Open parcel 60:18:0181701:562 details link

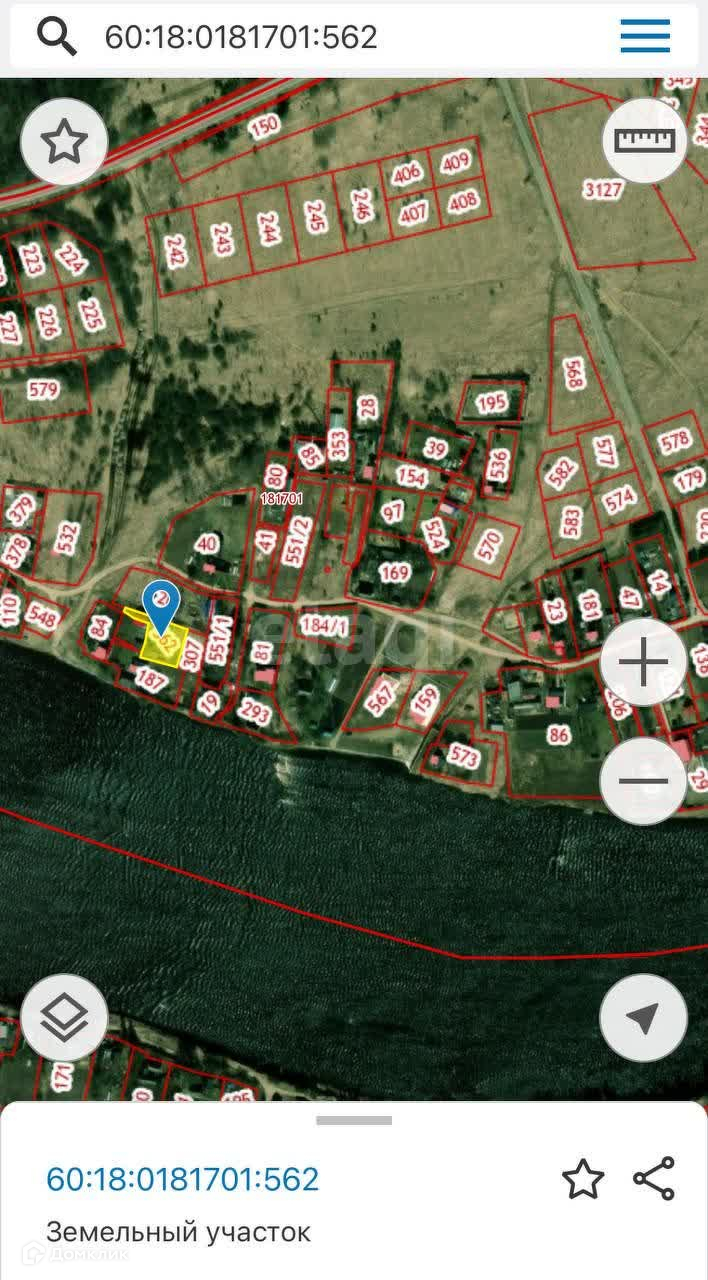click(x=182, y=1179)
